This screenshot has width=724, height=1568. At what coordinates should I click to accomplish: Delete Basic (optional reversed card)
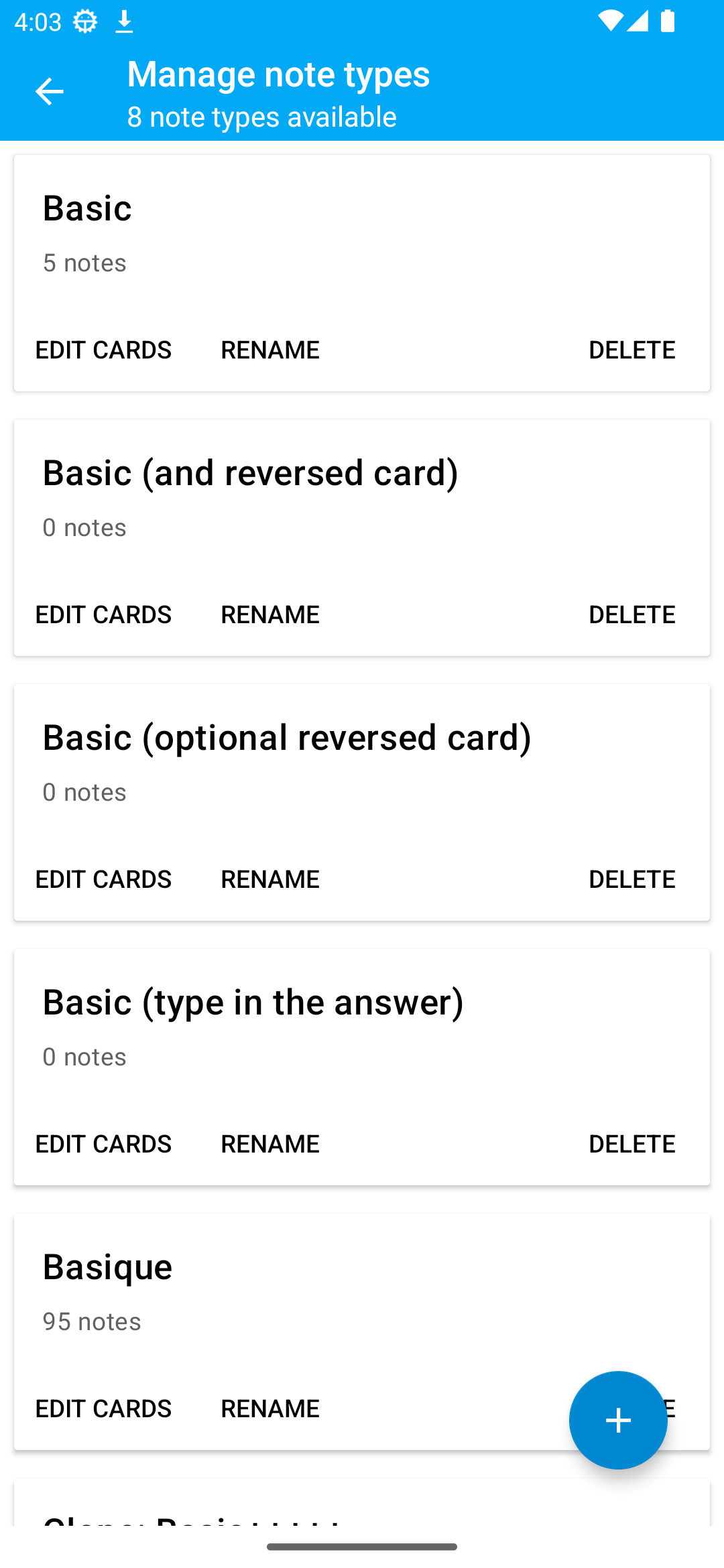[631, 879]
